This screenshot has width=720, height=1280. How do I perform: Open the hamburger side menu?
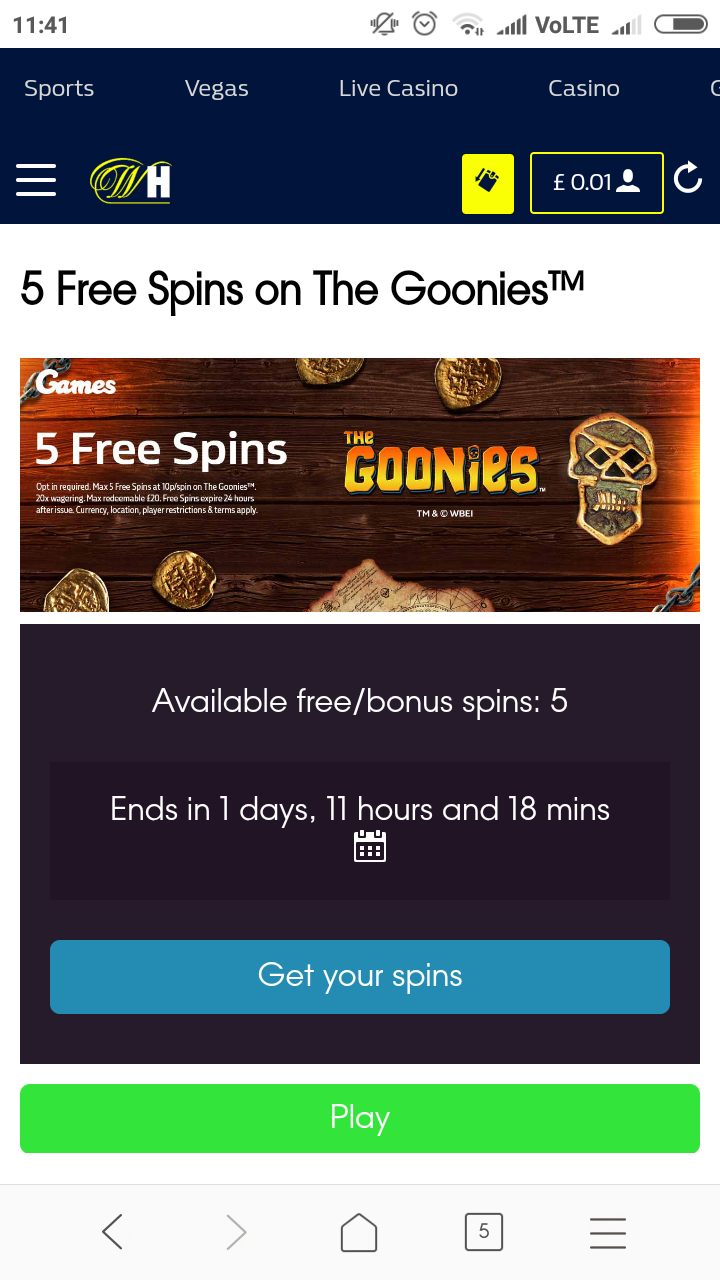36,182
